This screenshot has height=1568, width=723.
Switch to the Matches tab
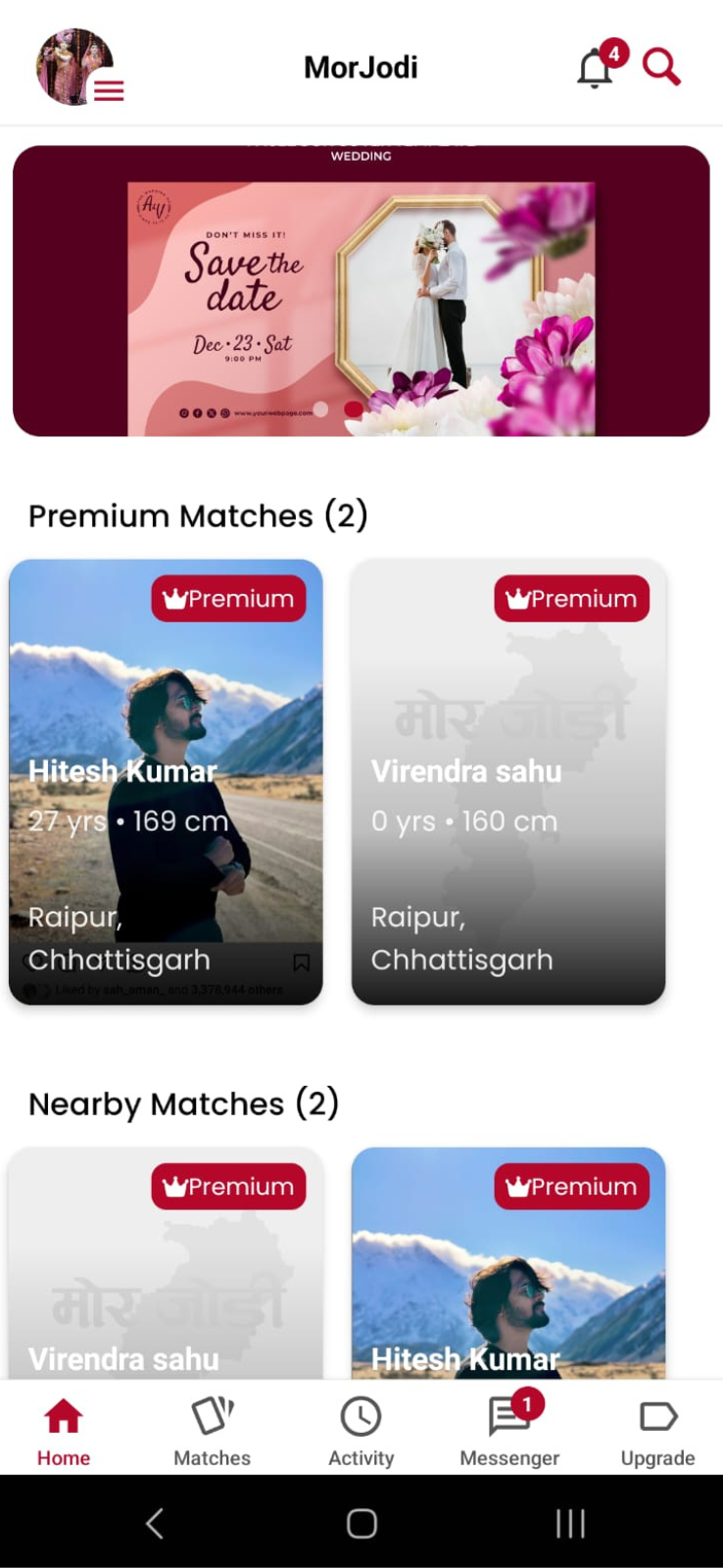[x=212, y=1432]
